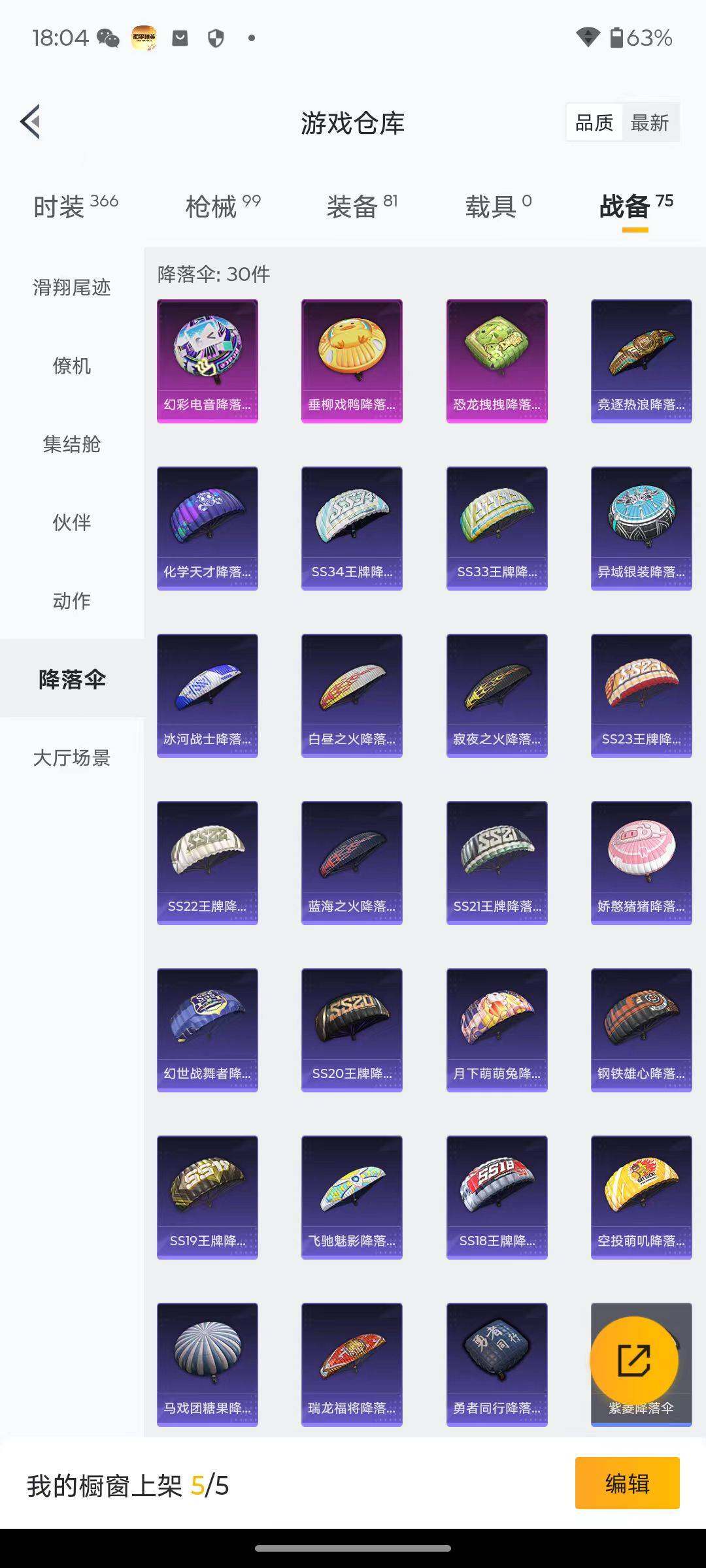This screenshot has height=1568, width=706.
Task: Go back from 游戏仓库 page
Action: pos(31,122)
